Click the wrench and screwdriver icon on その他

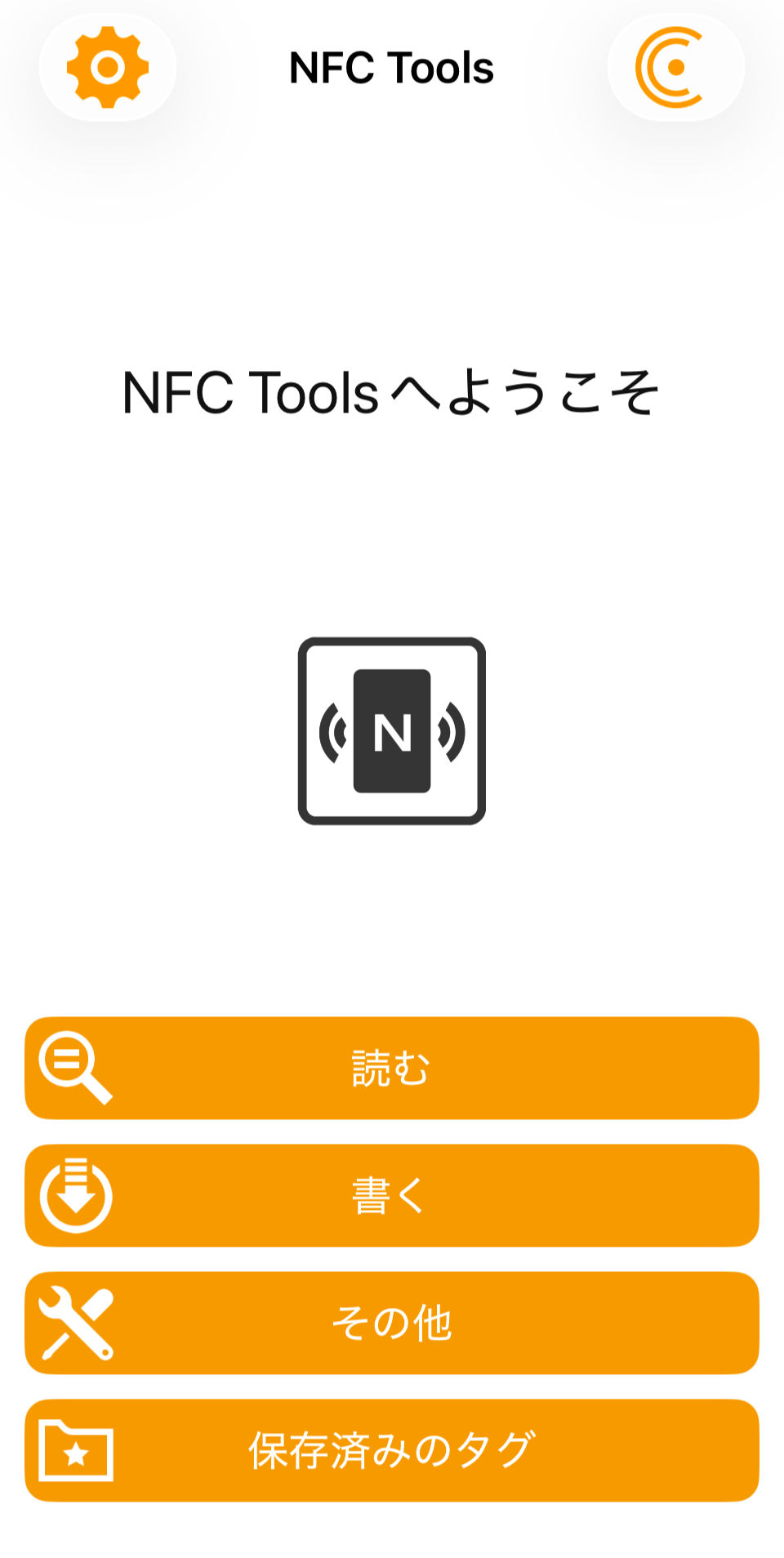(76, 1322)
